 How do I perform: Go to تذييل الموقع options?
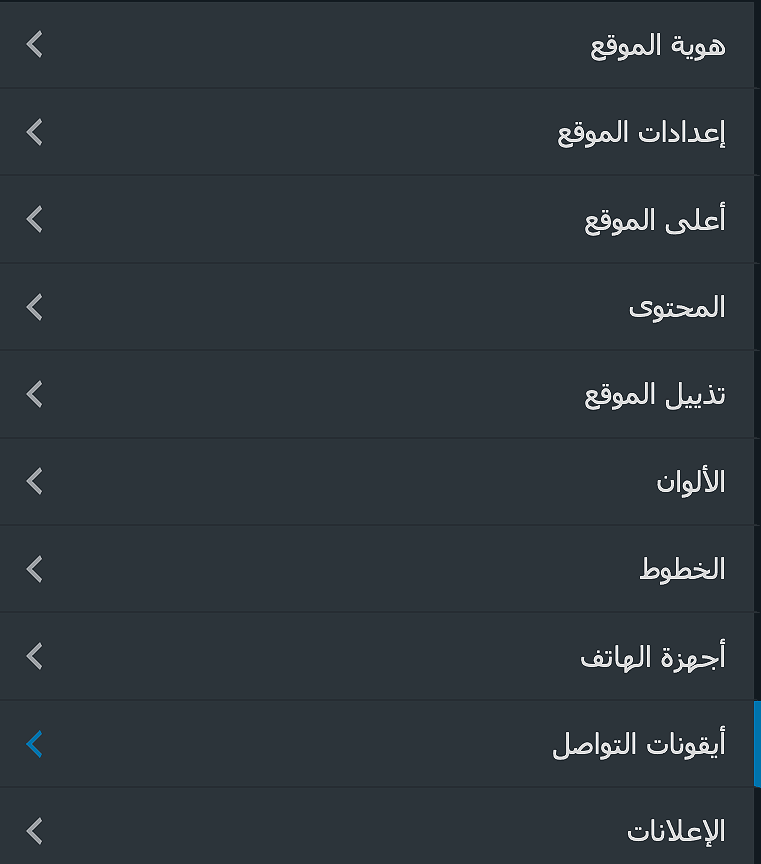pyautogui.click(x=654, y=394)
